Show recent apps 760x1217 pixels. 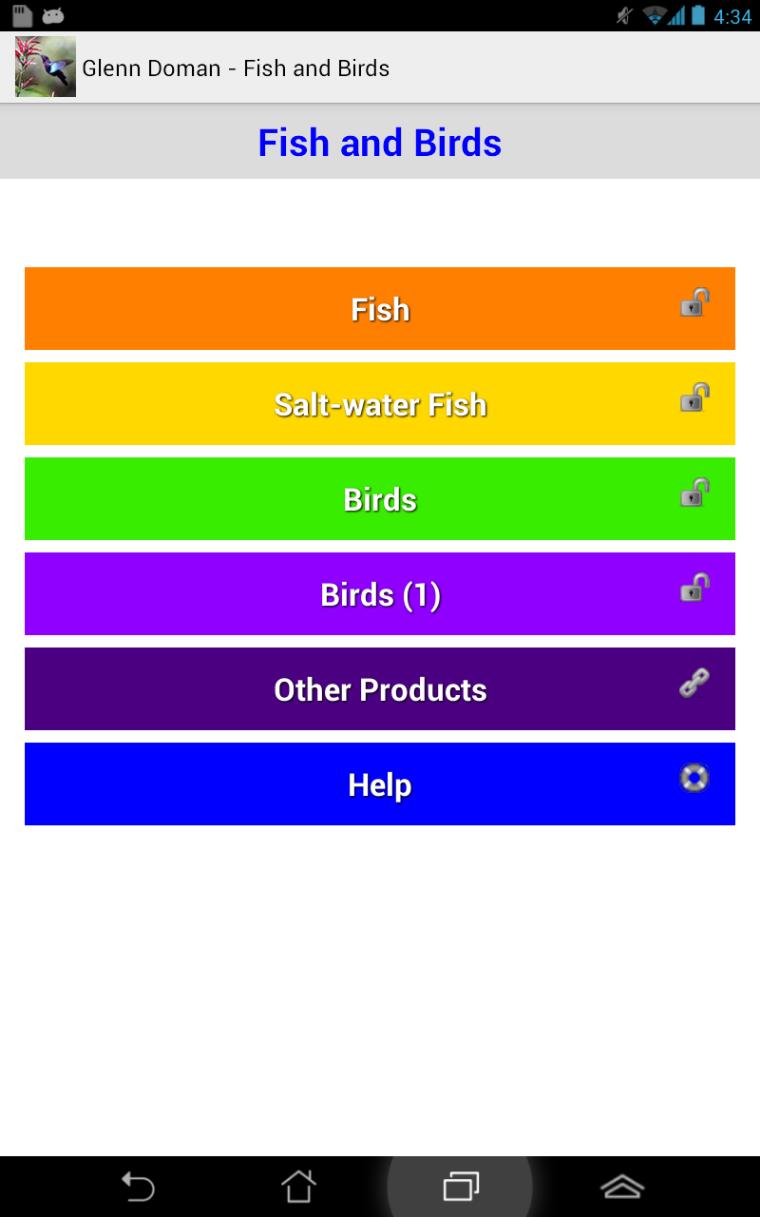click(x=461, y=1187)
